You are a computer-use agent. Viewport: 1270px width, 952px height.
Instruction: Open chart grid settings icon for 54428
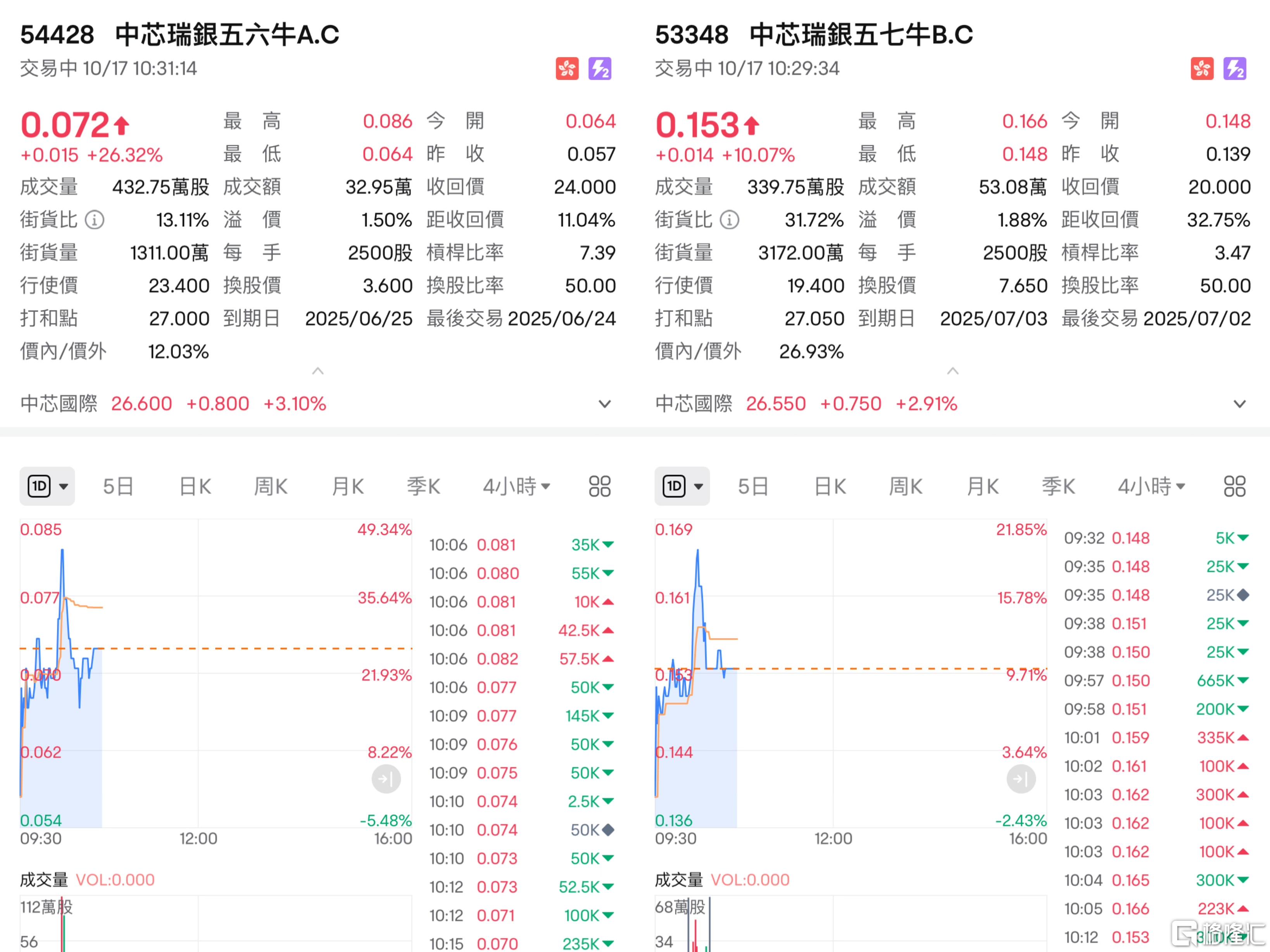click(x=599, y=487)
